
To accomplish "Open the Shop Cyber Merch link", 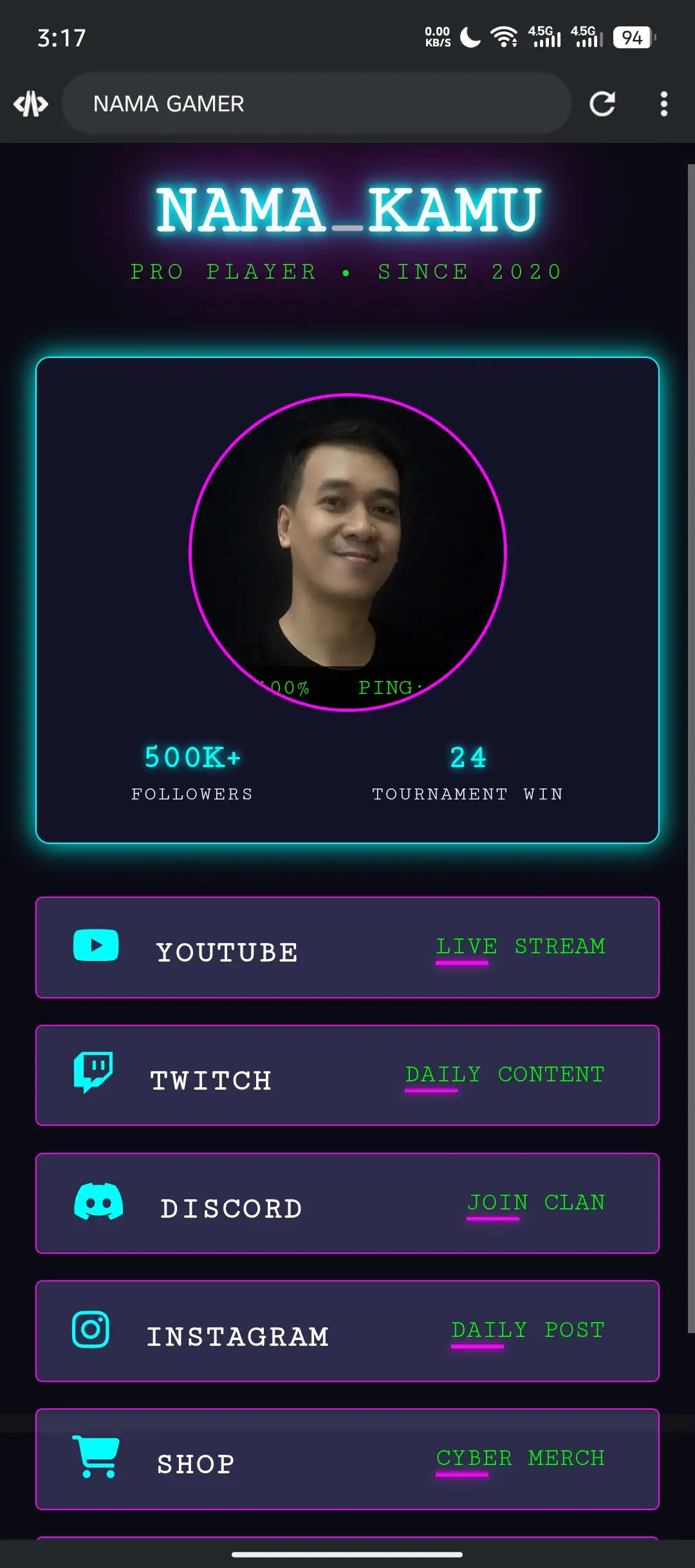I will 347,1459.
